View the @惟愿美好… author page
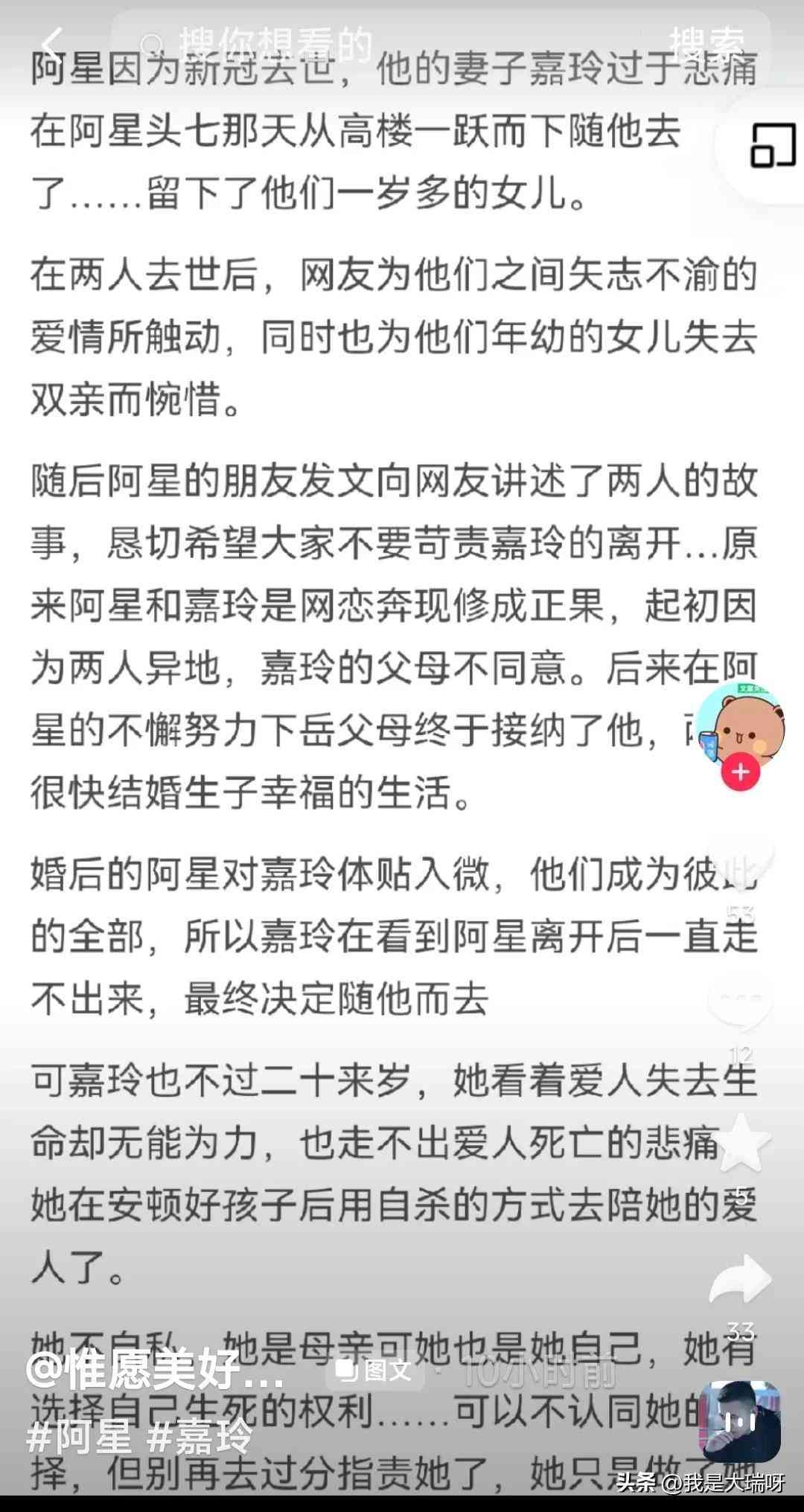 [155, 1370]
